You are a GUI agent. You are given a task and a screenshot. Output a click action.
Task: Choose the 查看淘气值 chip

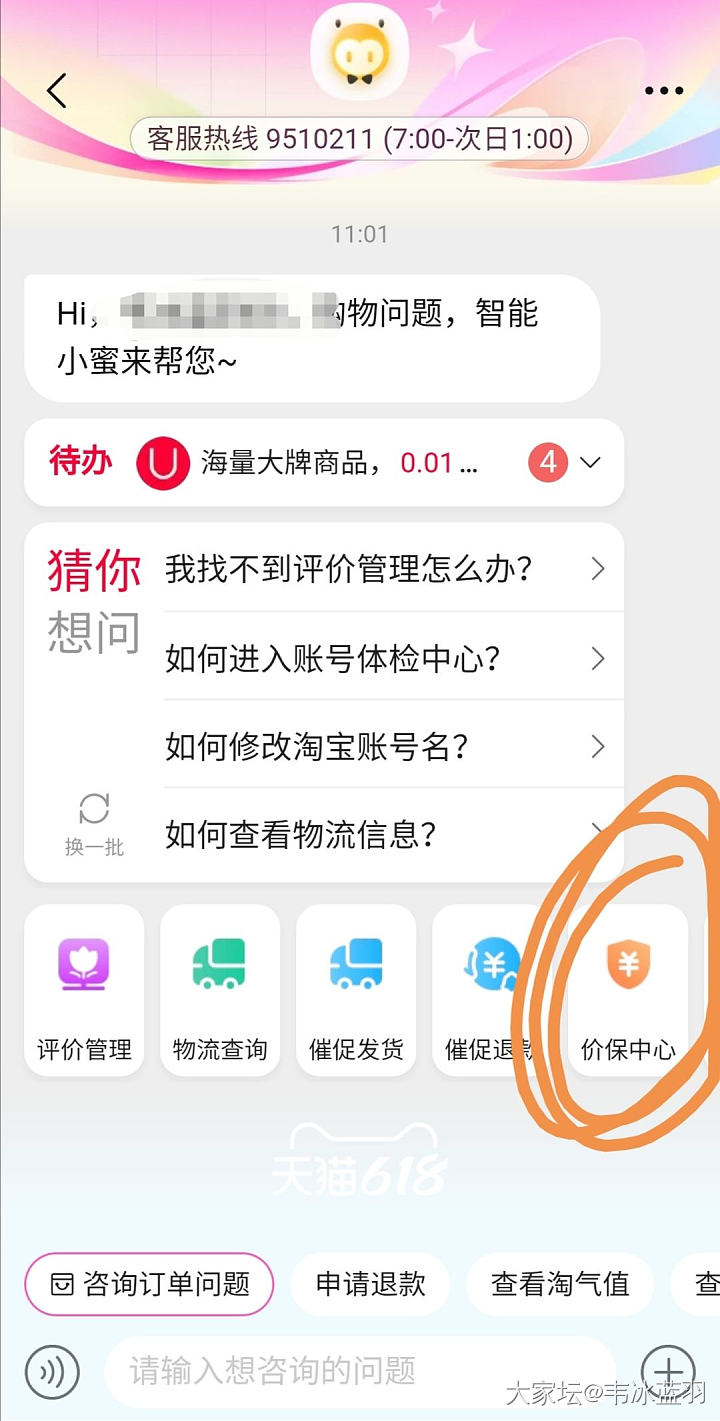pyautogui.click(x=560, y=1284)
